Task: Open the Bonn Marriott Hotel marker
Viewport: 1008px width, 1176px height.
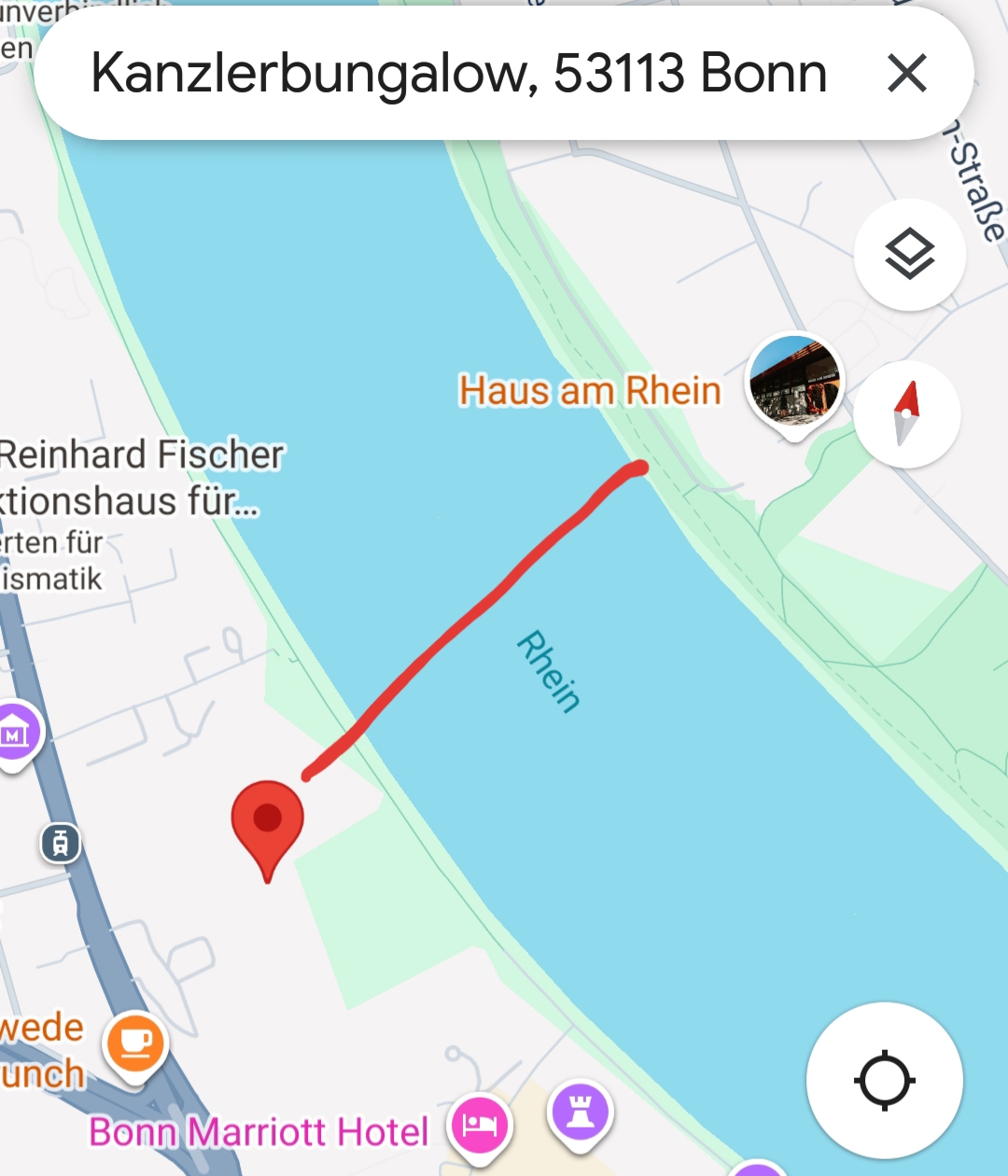Action: 479,1126
